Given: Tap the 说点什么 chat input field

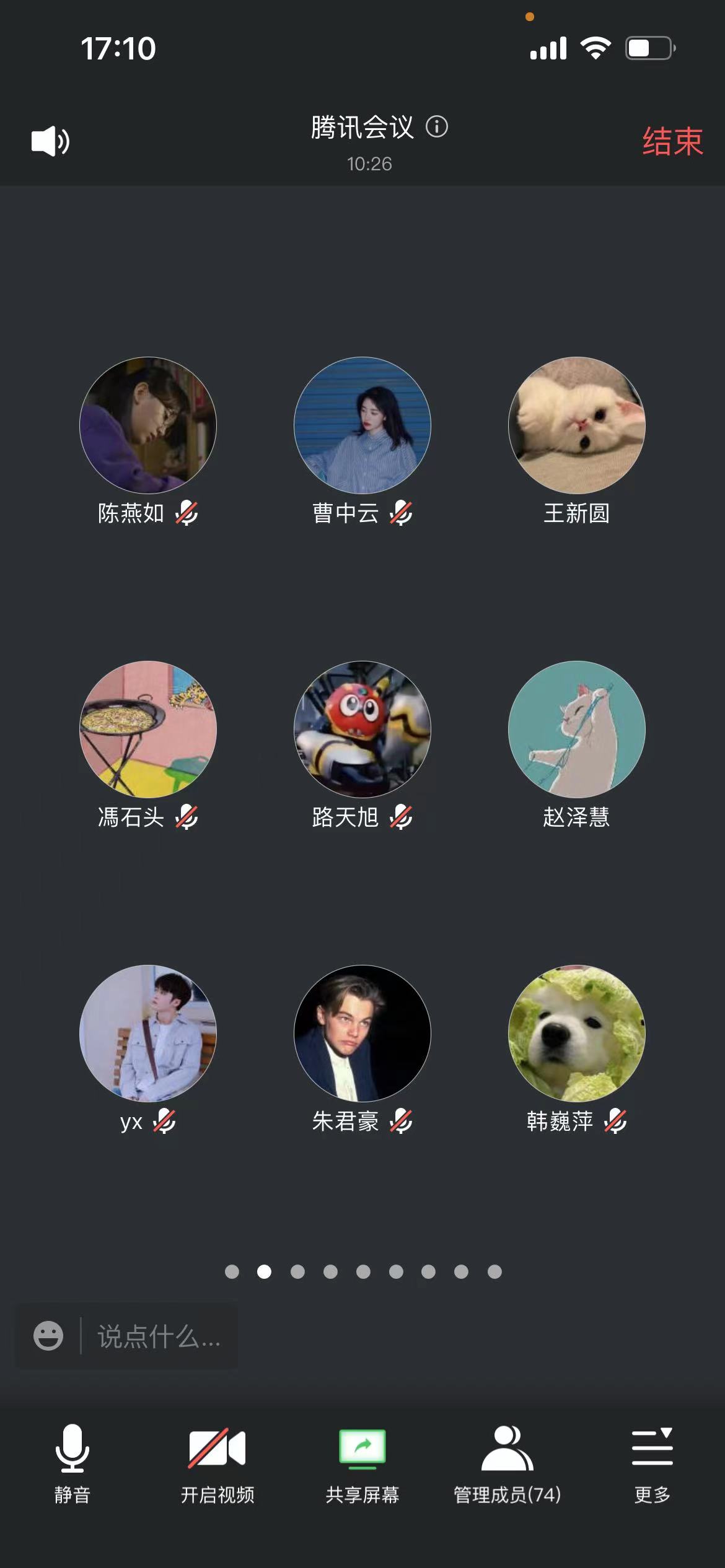Looking at the screenshot, I should [159, 1336].
